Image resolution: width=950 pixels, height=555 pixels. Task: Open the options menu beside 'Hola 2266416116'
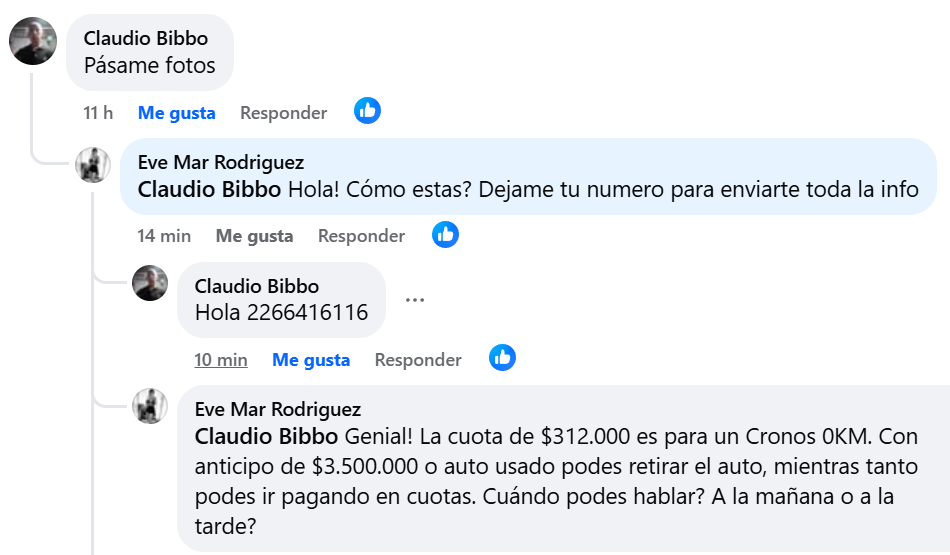(x=415, y=299)
